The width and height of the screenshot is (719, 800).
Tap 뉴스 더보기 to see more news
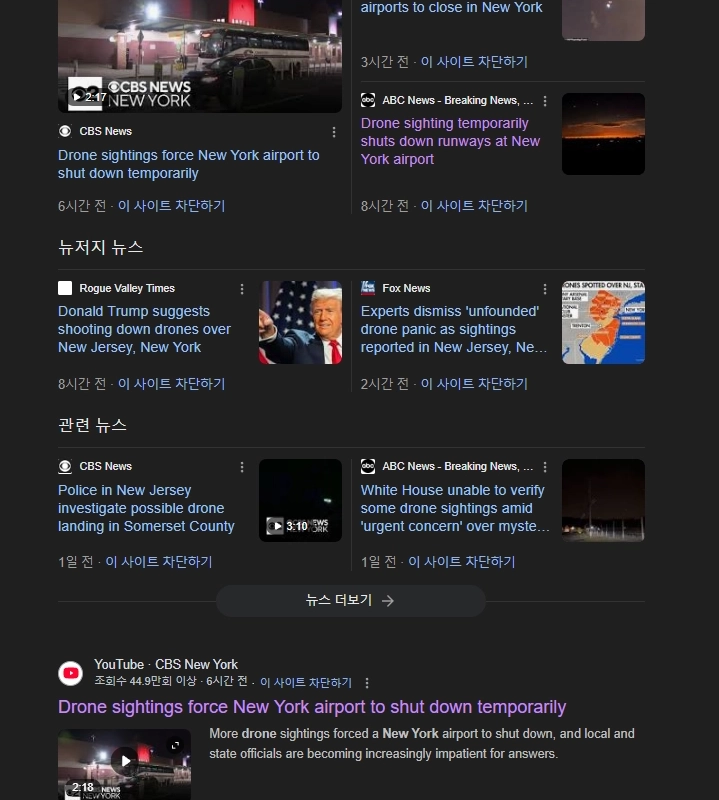[350, 601]
